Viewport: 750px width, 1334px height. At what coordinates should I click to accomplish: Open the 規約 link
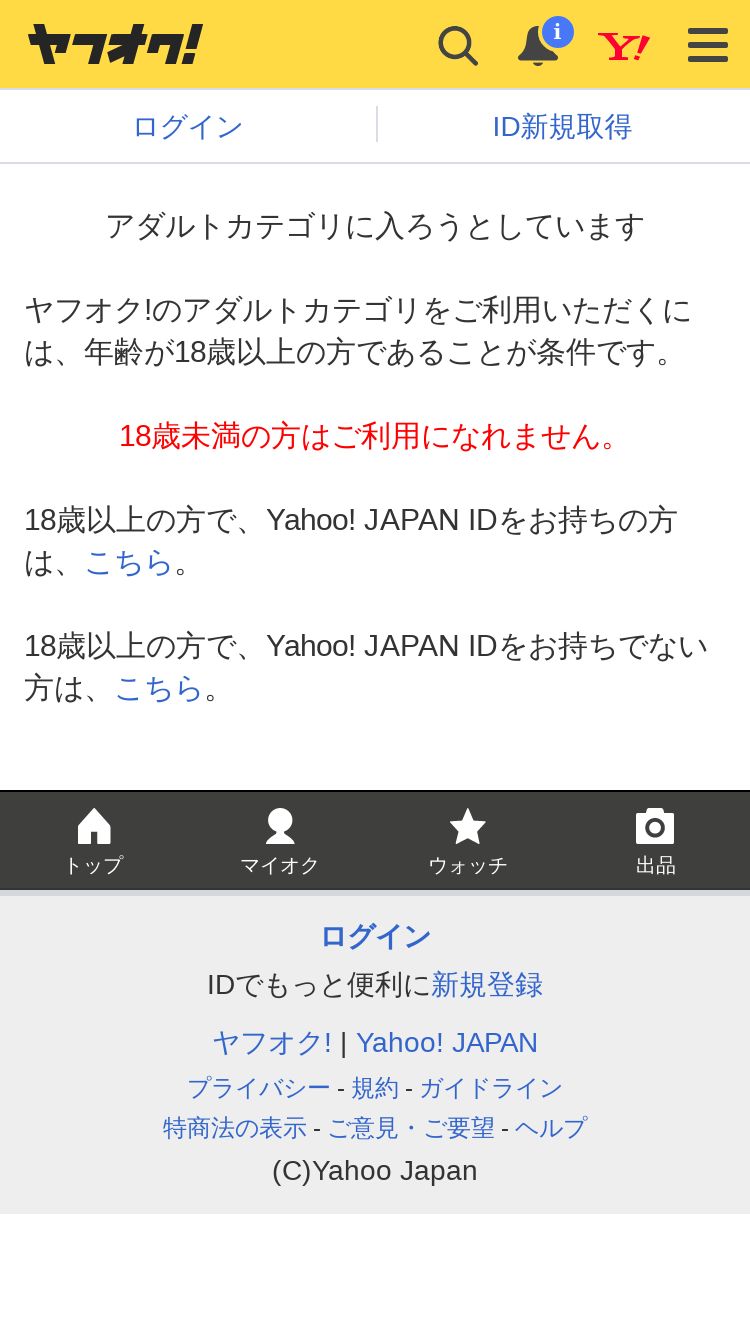(x=375, y=1088)
